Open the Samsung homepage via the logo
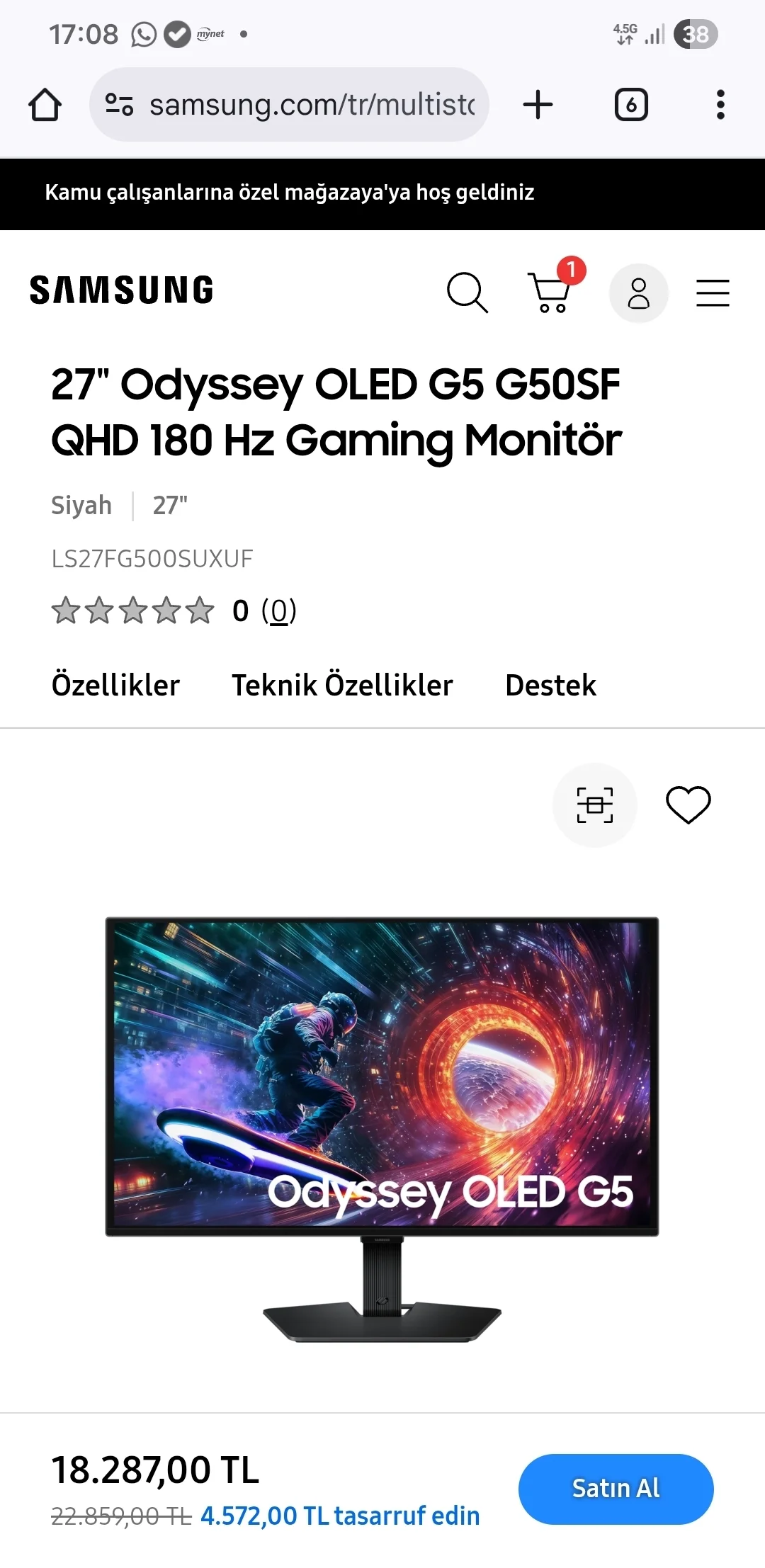This screenshot has height=1568, width=765. [121, 290]
